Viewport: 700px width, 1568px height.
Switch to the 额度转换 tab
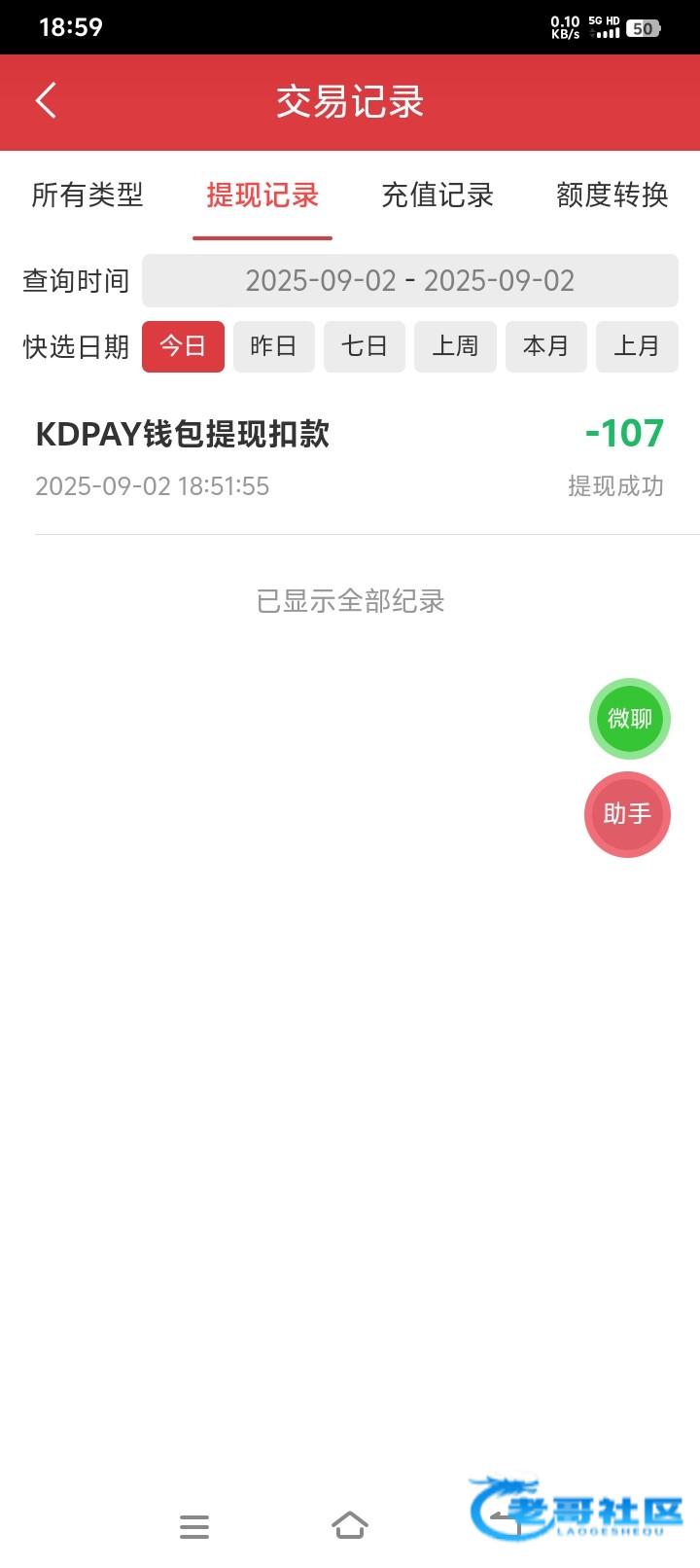[612, 196]
